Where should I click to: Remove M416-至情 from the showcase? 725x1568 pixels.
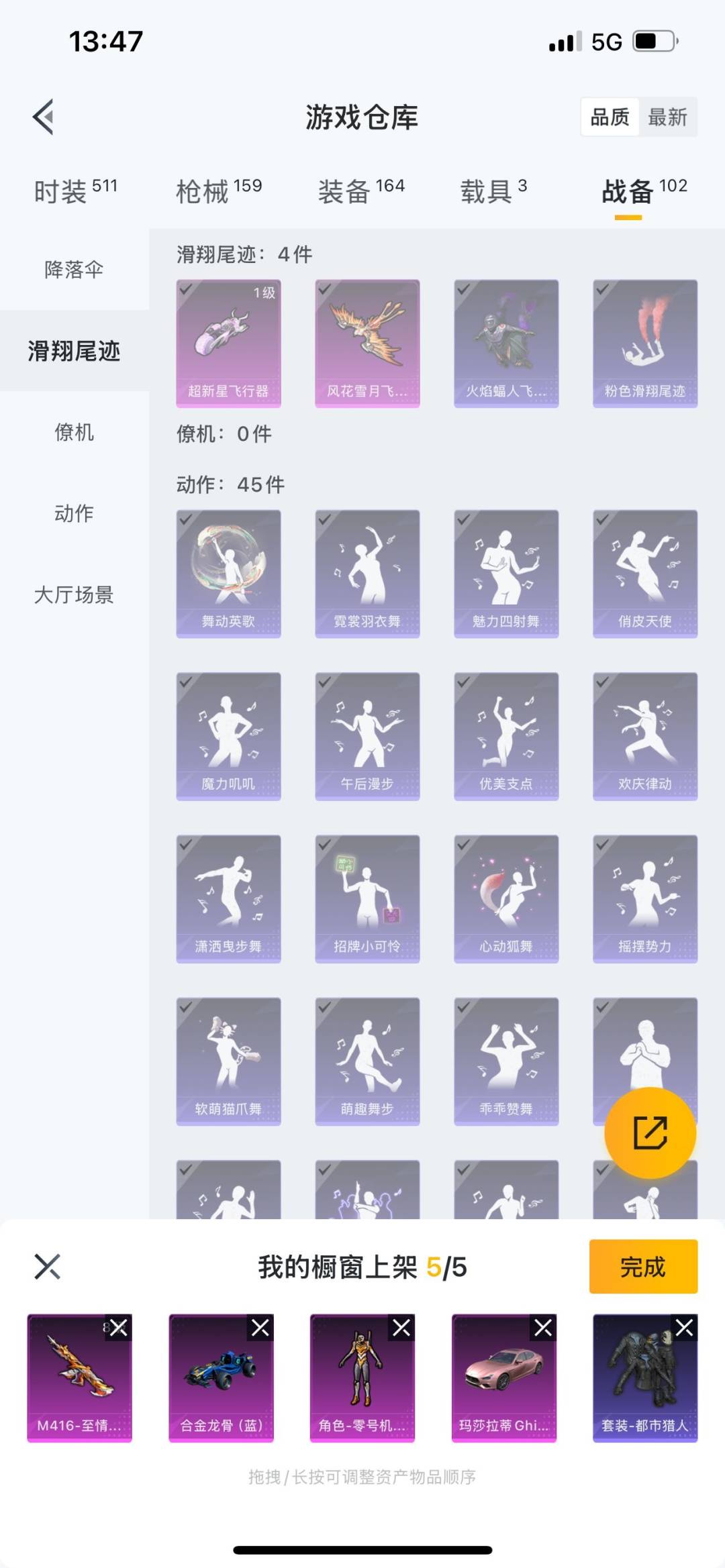(x=119, y=1327)
